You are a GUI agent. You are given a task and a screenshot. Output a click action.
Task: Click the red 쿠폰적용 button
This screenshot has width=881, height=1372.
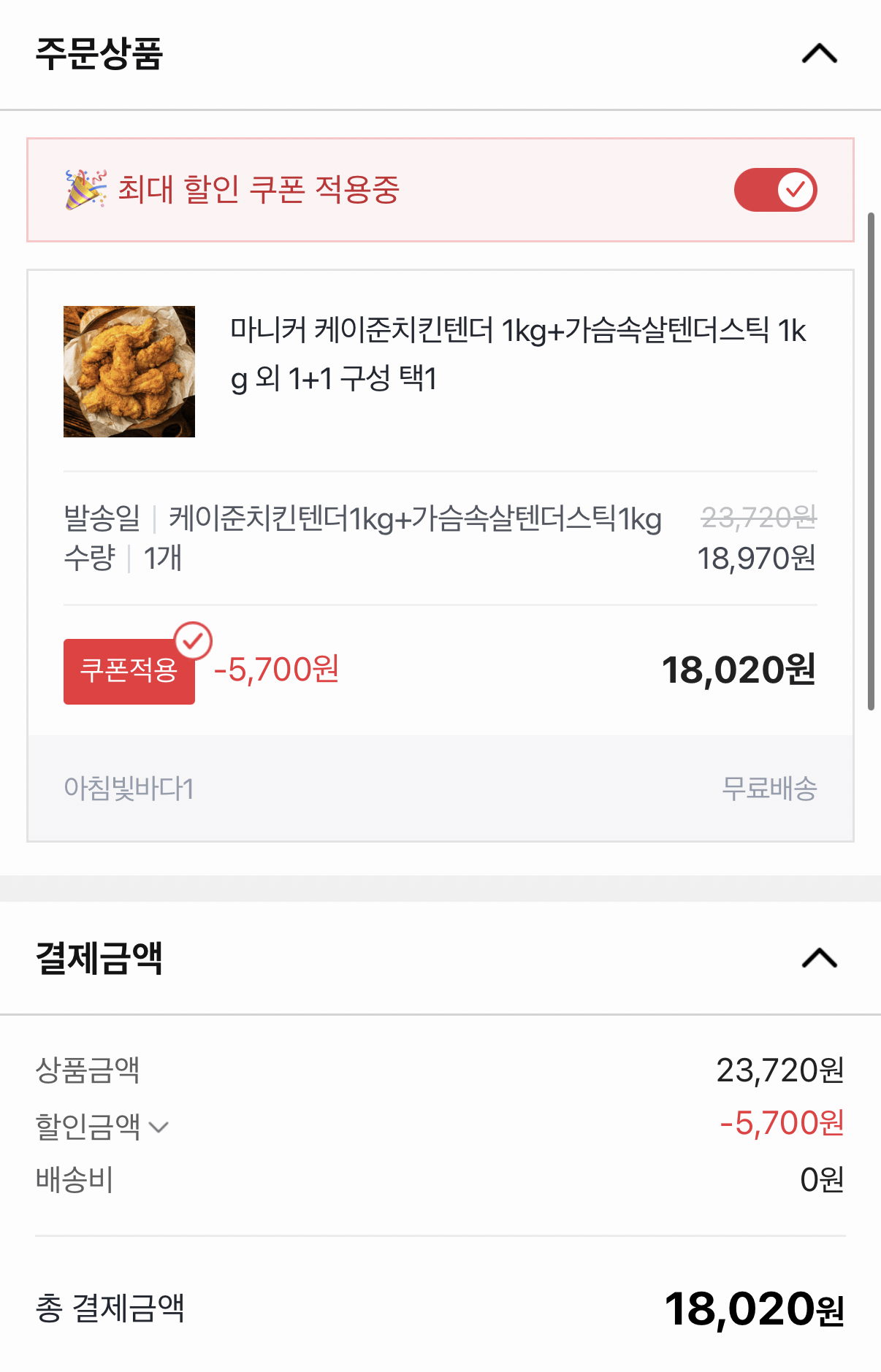(129, 672)
